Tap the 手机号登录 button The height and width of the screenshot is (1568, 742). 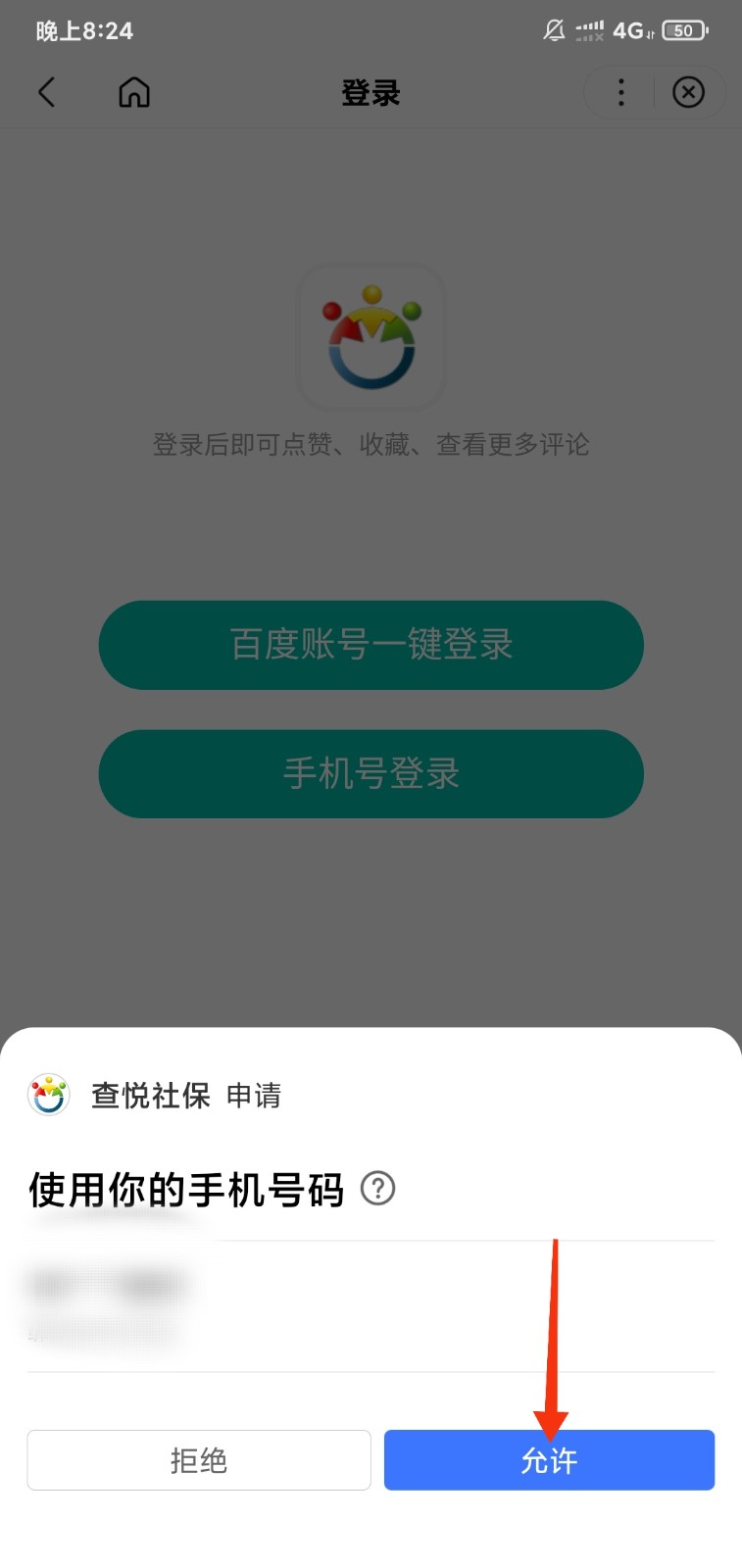coord(371,774)
